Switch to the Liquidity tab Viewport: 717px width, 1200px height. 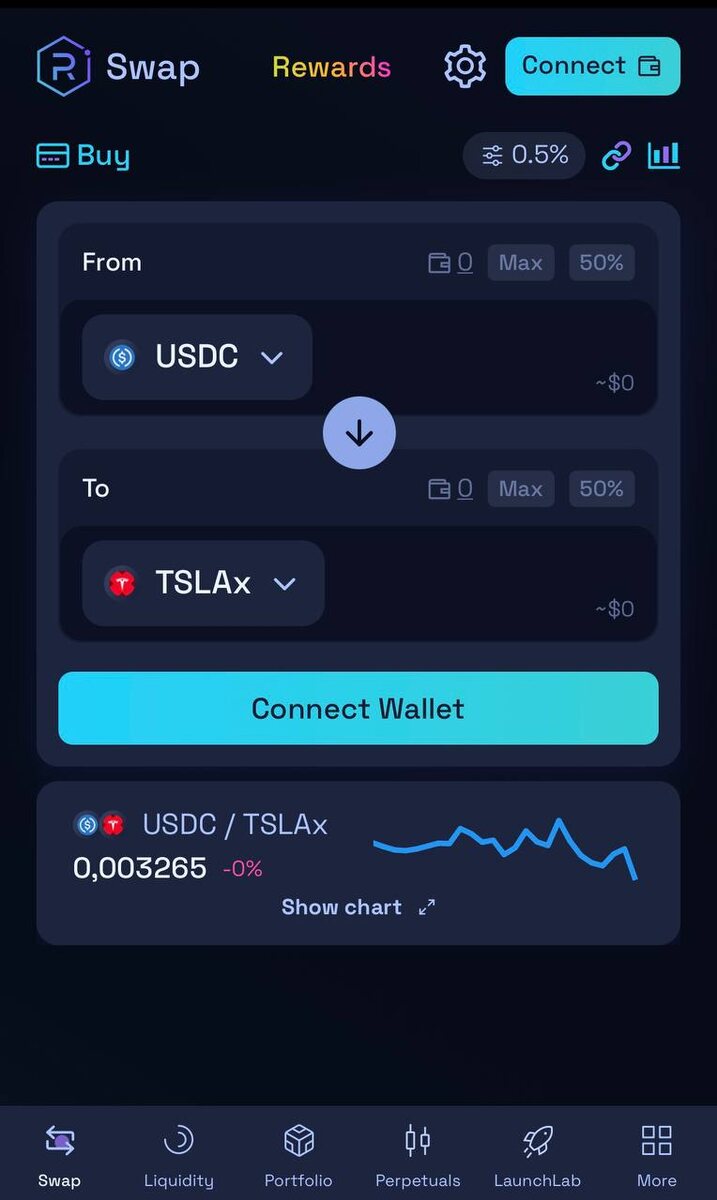pyautogui.click(x=179, y=1155)
